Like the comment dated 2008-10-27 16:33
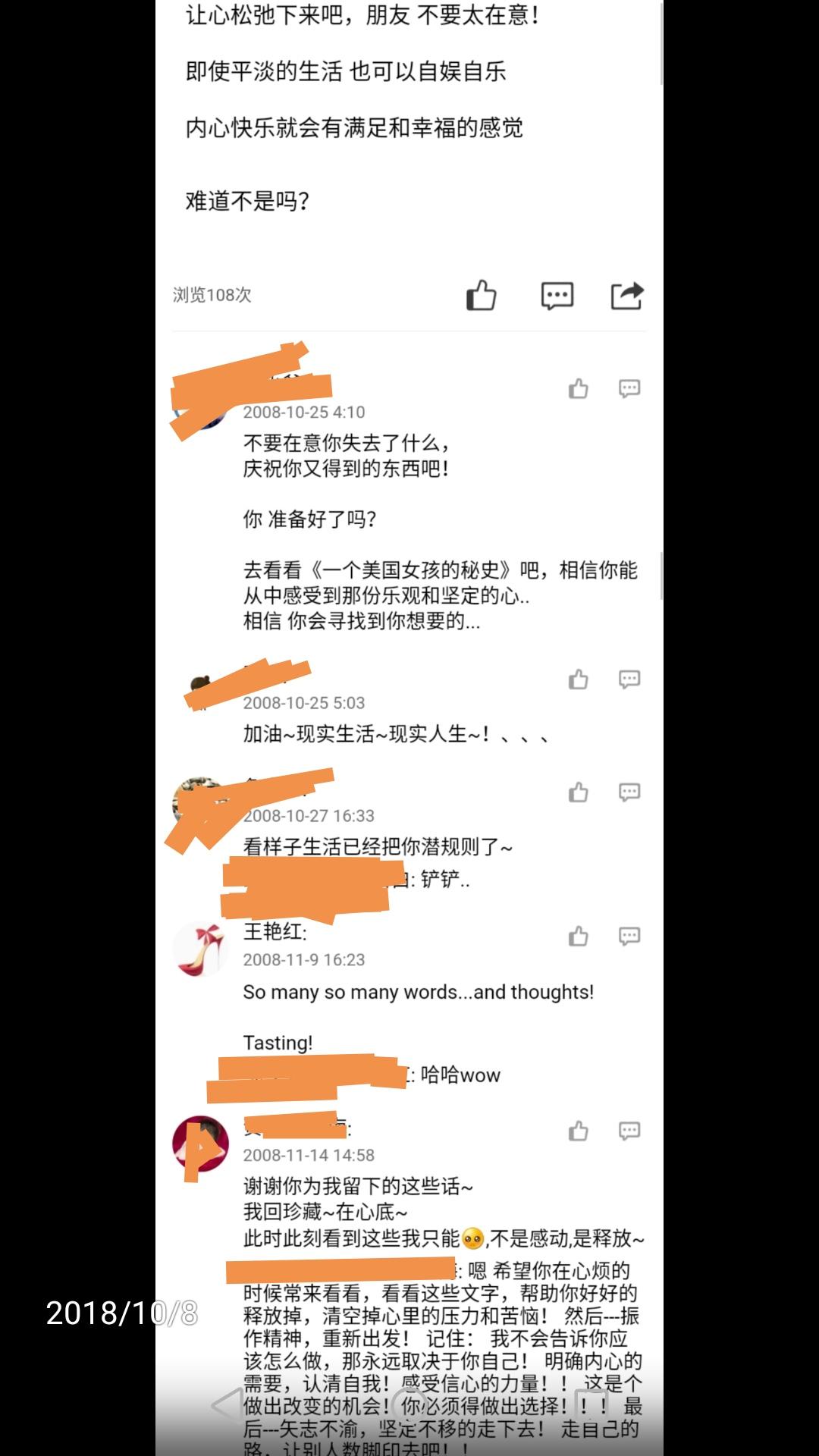The image size is (819, 1456). coord(579,792)
